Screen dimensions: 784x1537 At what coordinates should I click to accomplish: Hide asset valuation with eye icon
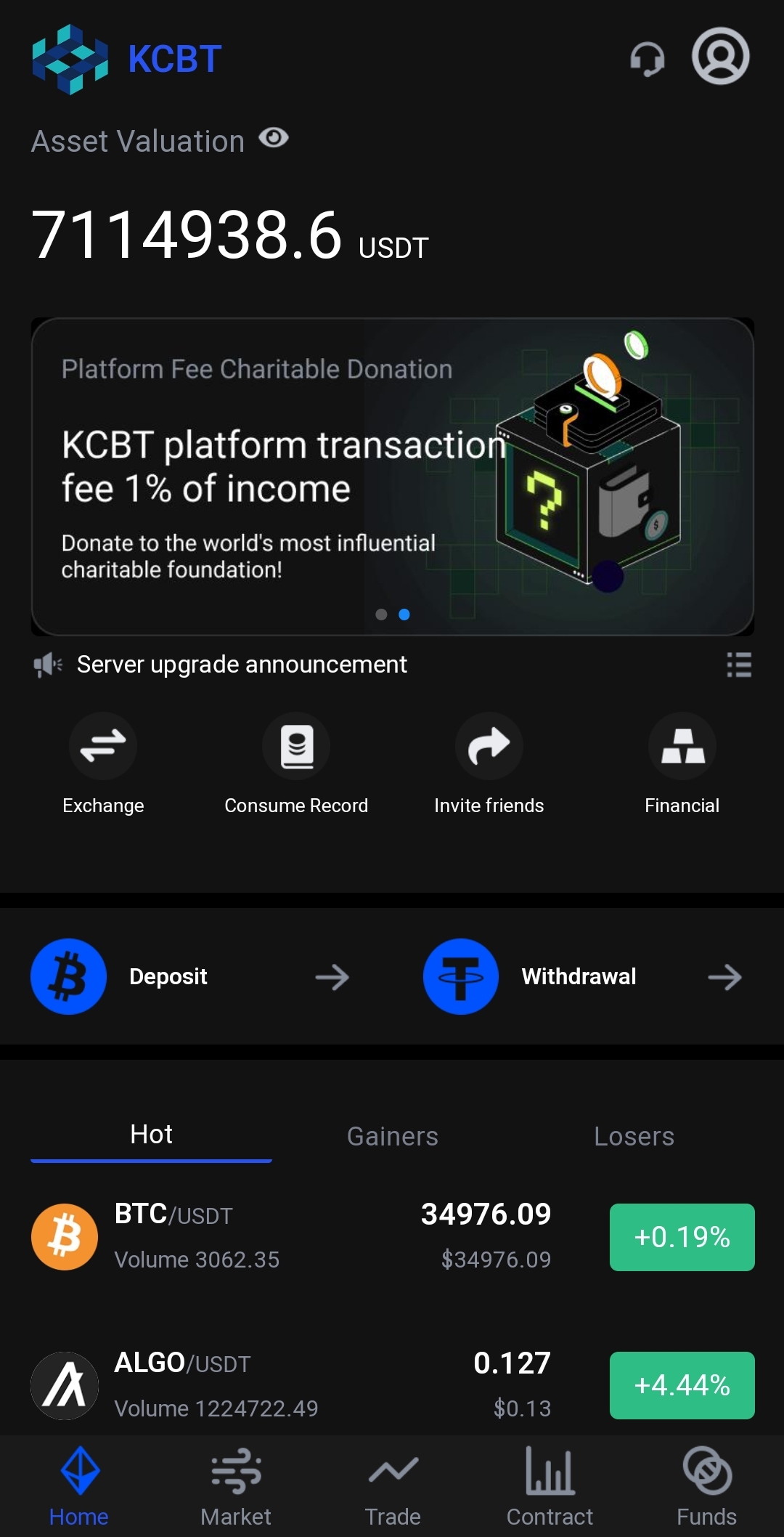tap(274, 138)
